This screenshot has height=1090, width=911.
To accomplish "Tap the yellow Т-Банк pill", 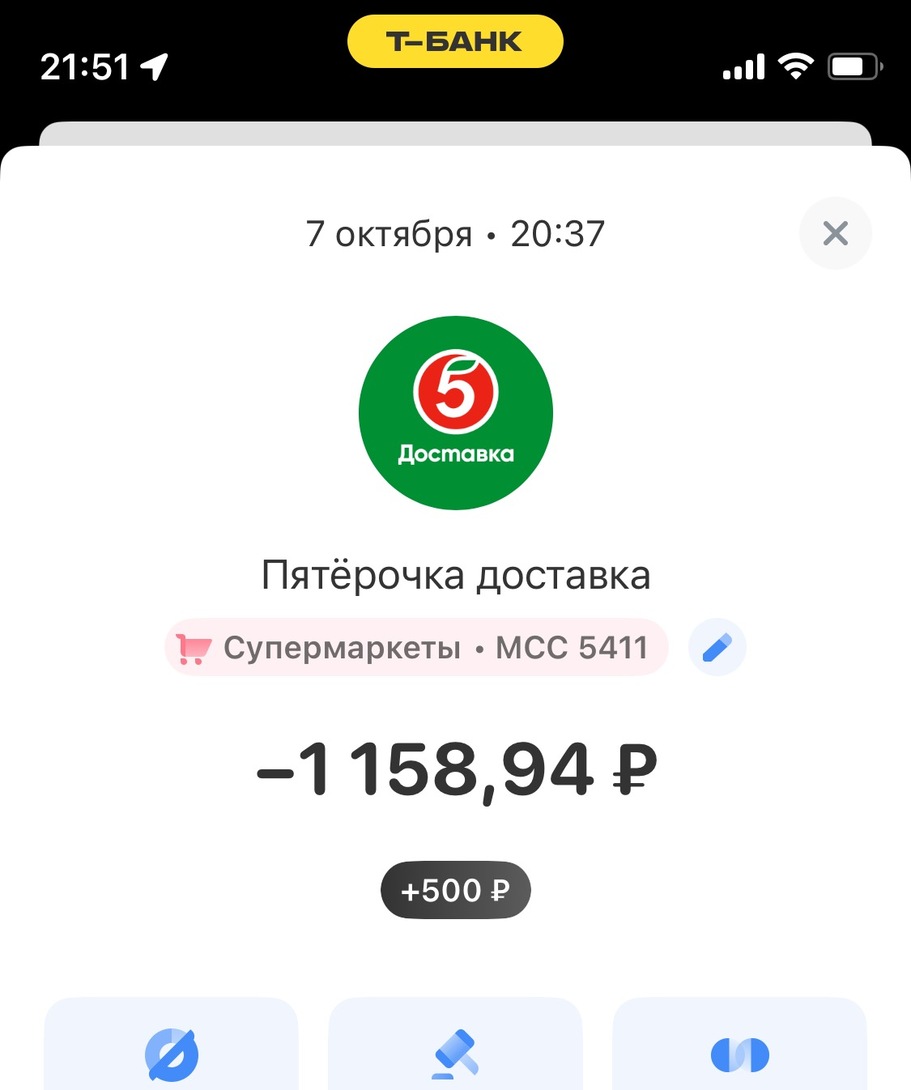I will coord(455,42).
